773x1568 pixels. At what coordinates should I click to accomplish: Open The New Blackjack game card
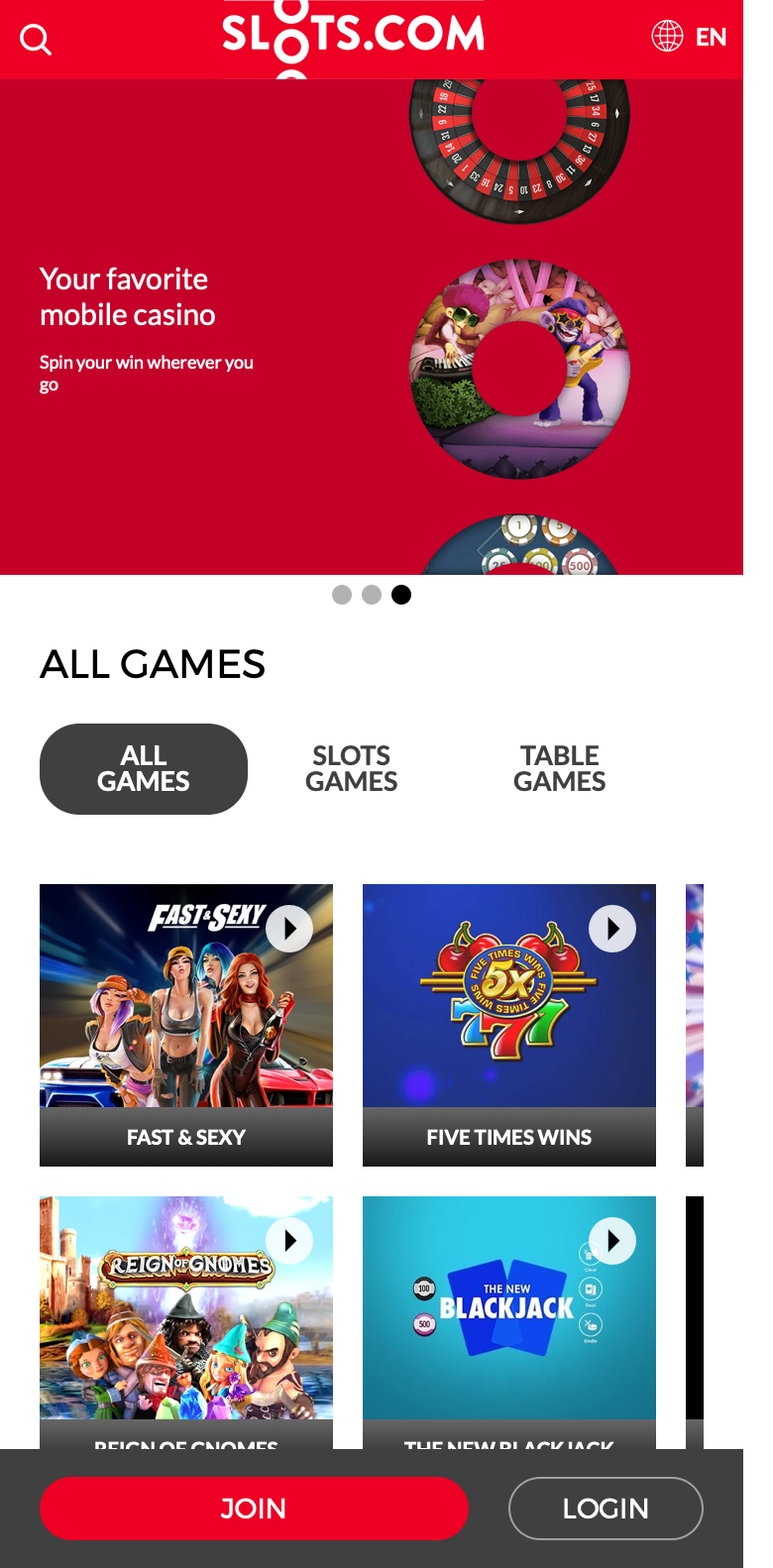tap(509, 1322)
